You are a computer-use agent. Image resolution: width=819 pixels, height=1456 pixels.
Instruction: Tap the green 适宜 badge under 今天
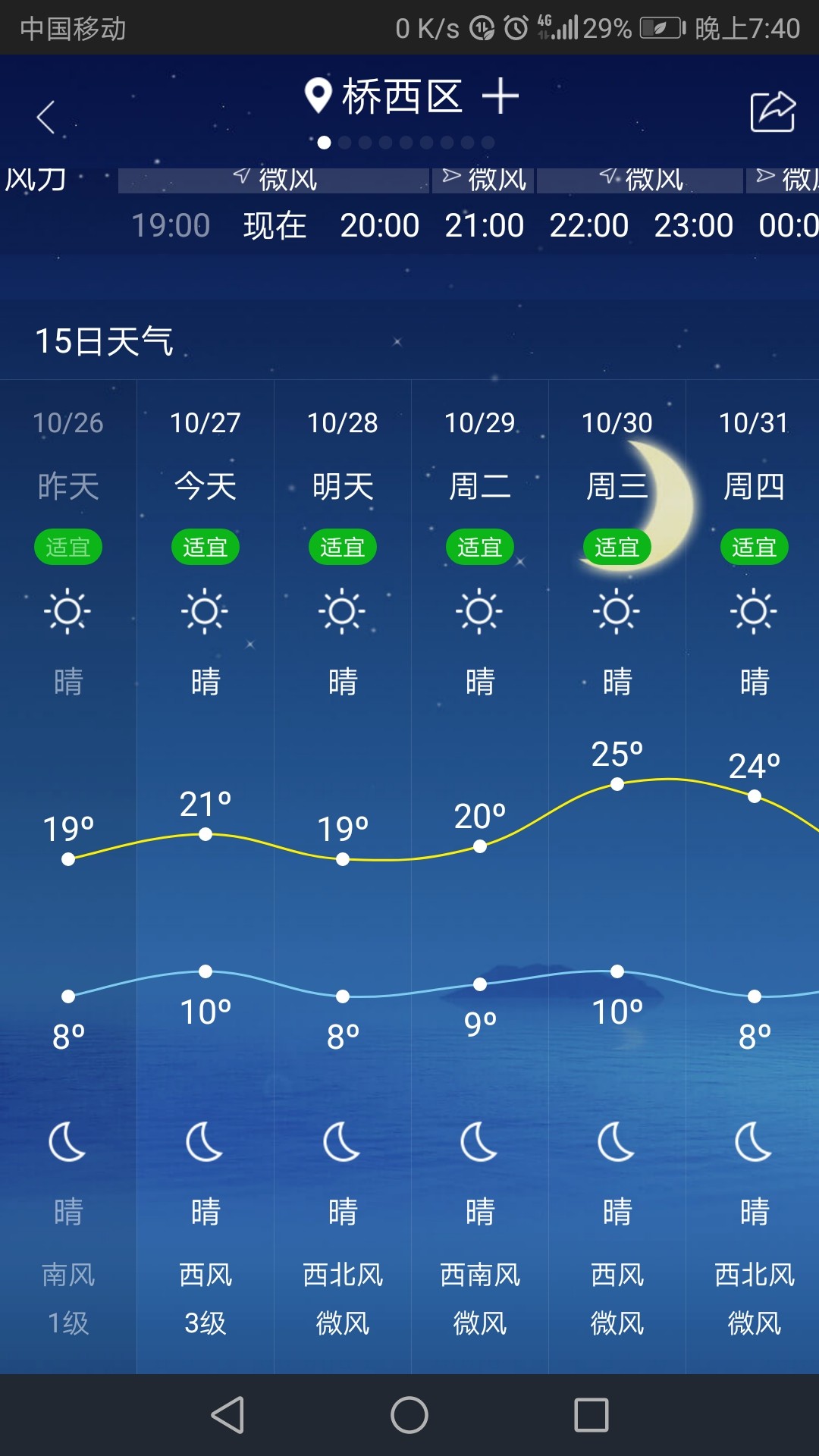[205, 546]
